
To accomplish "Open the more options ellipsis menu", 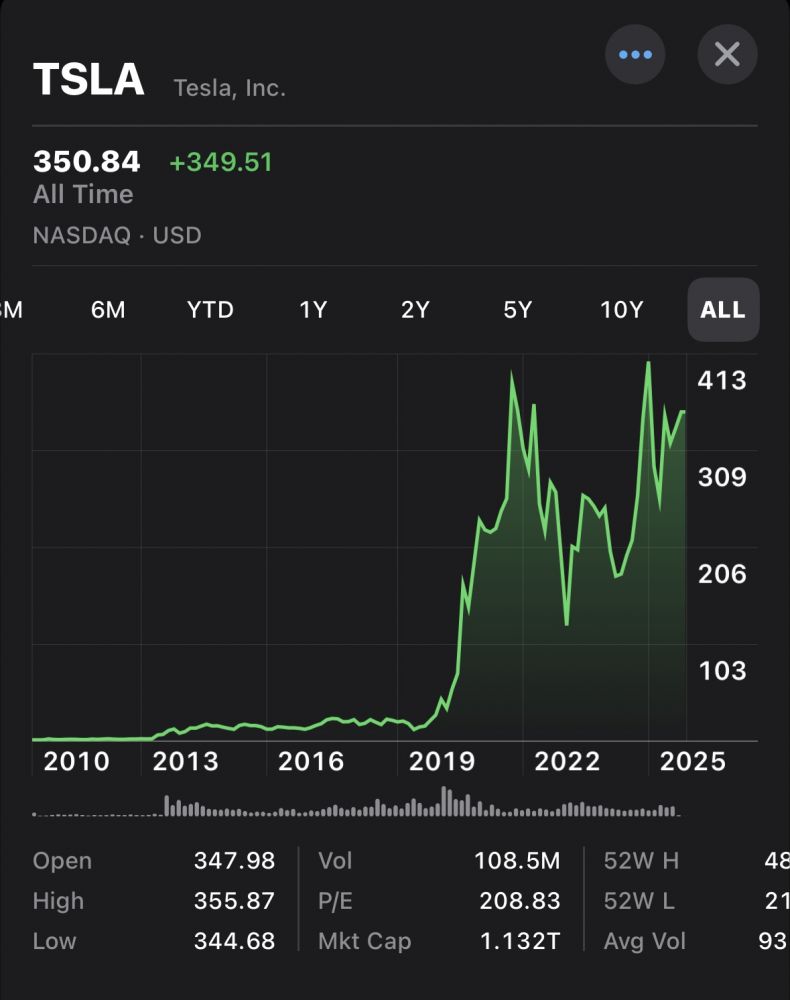I will [635, 54].
